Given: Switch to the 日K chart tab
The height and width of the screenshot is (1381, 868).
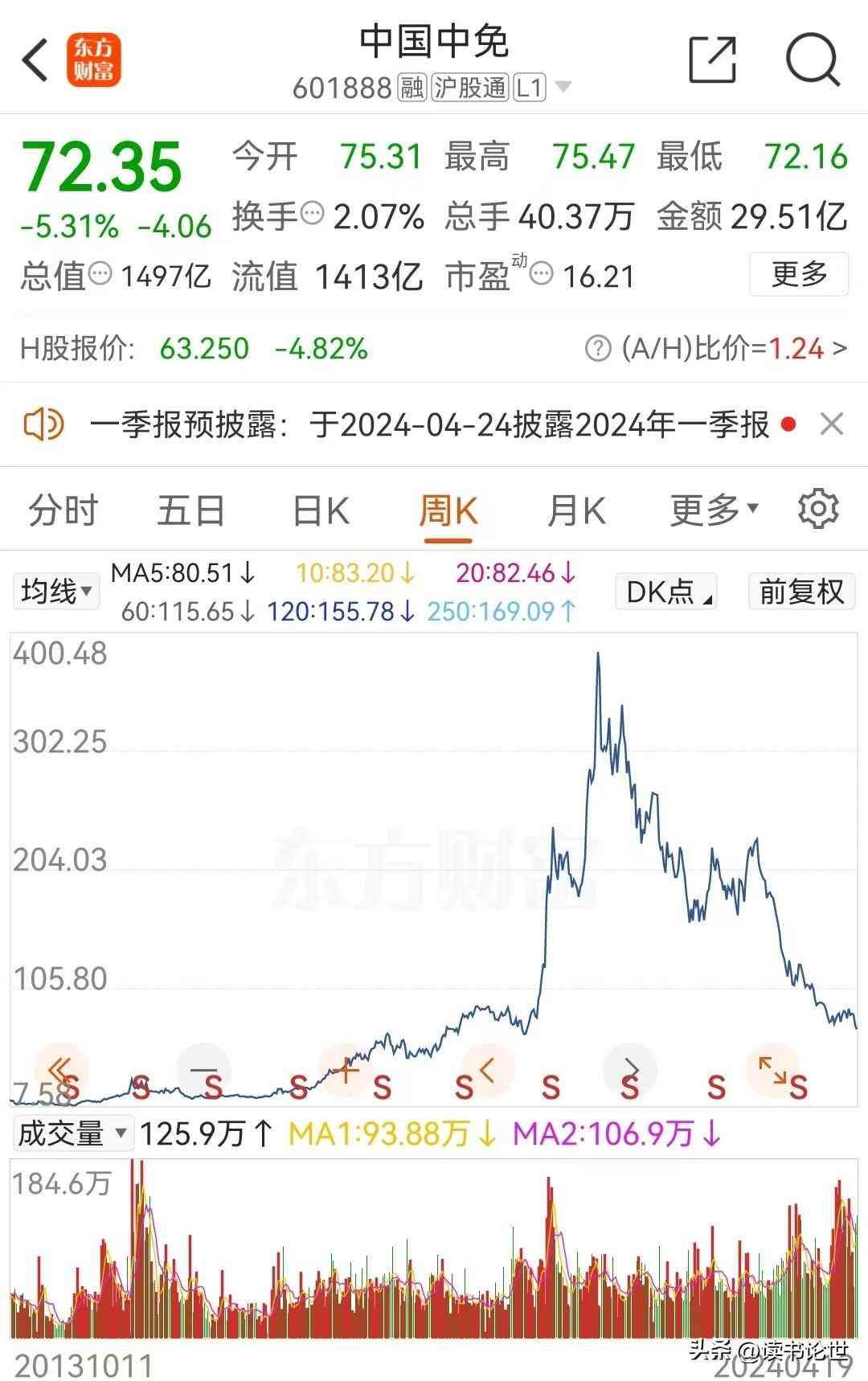Looking at the screenshot, I should coord(320,510).
